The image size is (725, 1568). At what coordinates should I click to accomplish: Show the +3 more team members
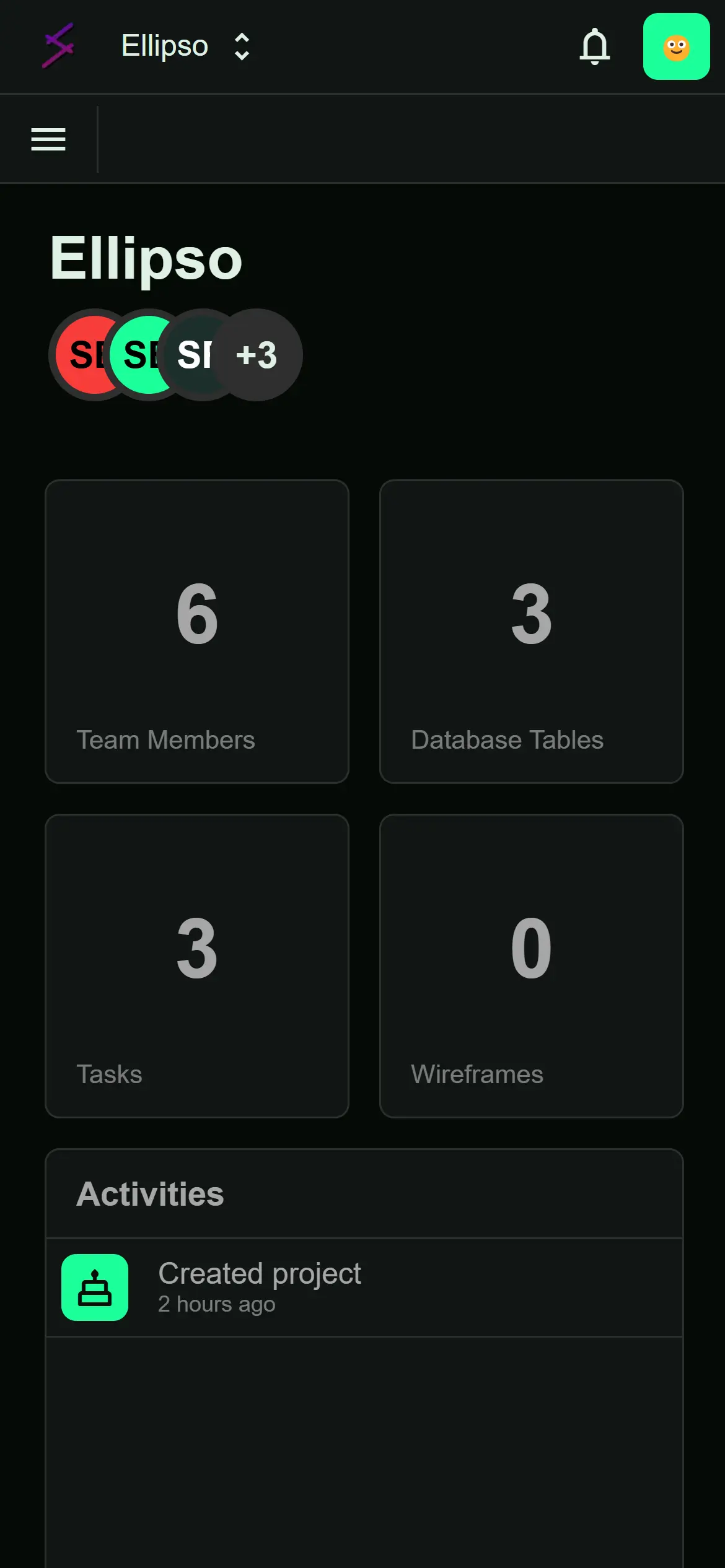click(257, 355)
